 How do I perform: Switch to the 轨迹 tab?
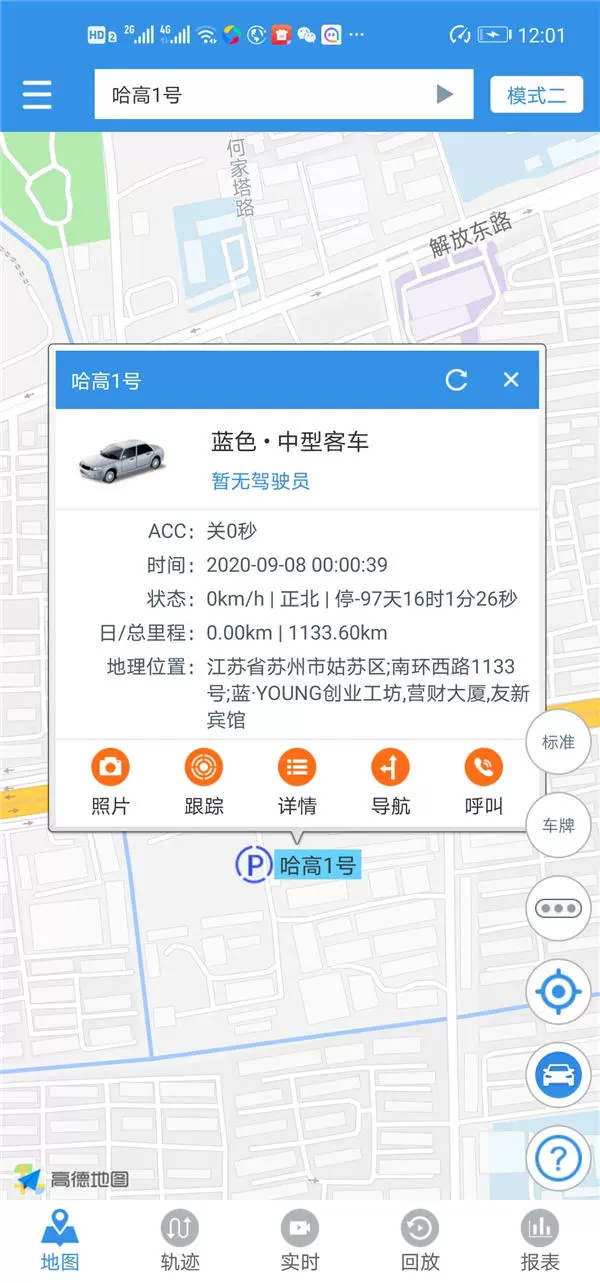coord(180,1240)
